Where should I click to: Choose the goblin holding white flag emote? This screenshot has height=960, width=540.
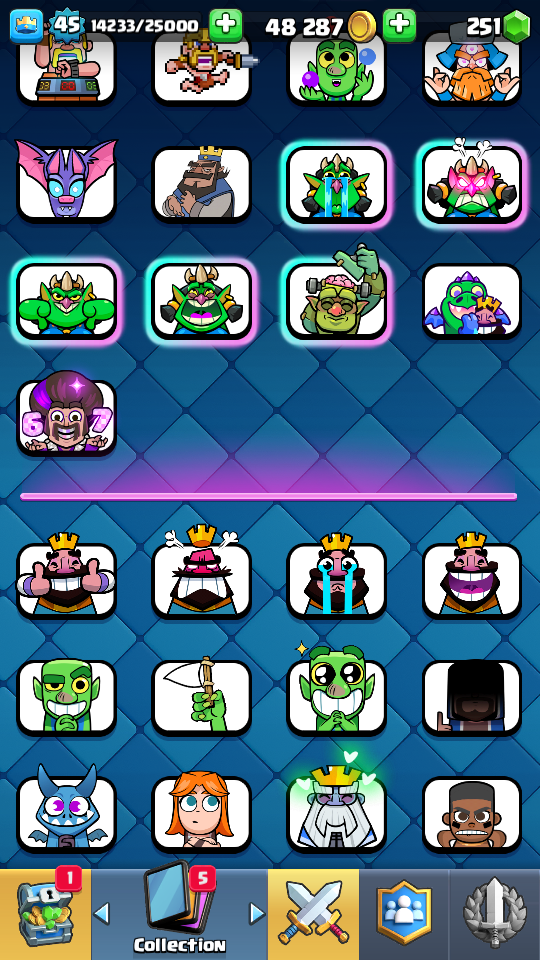[x=201, y=697]
